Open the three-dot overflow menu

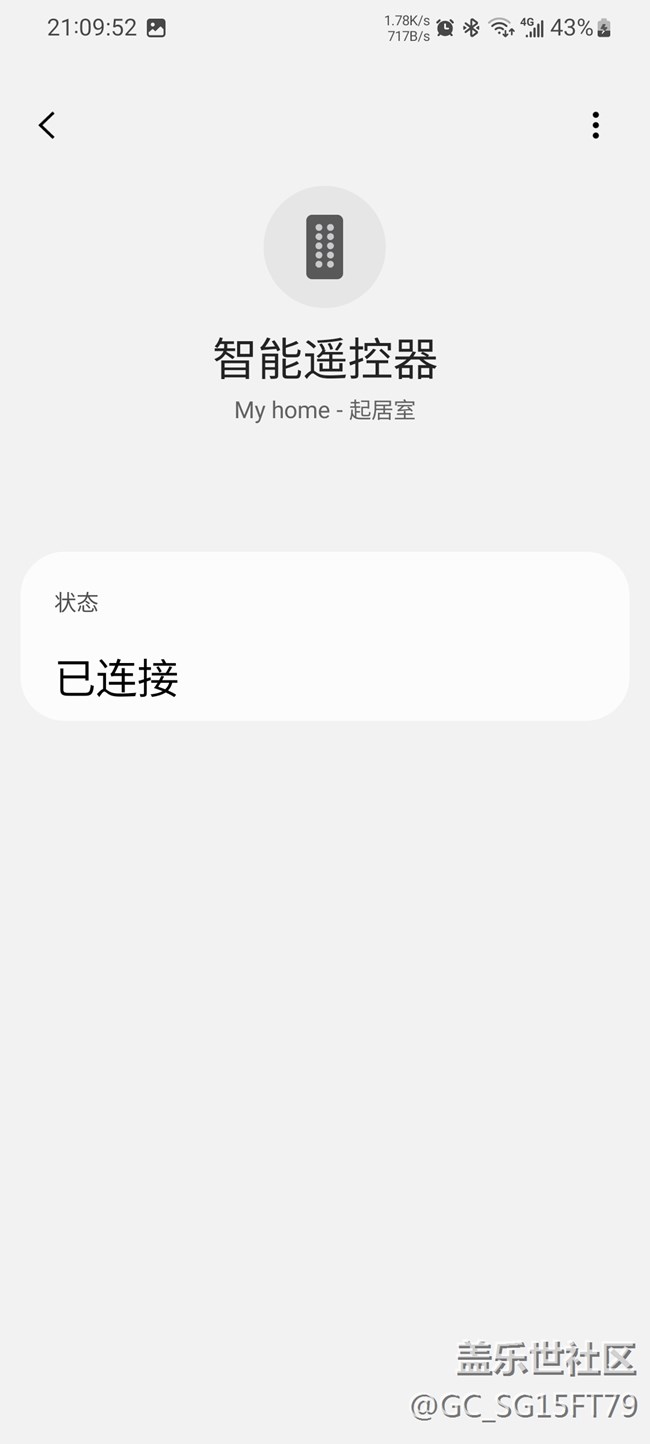[595, 125]
